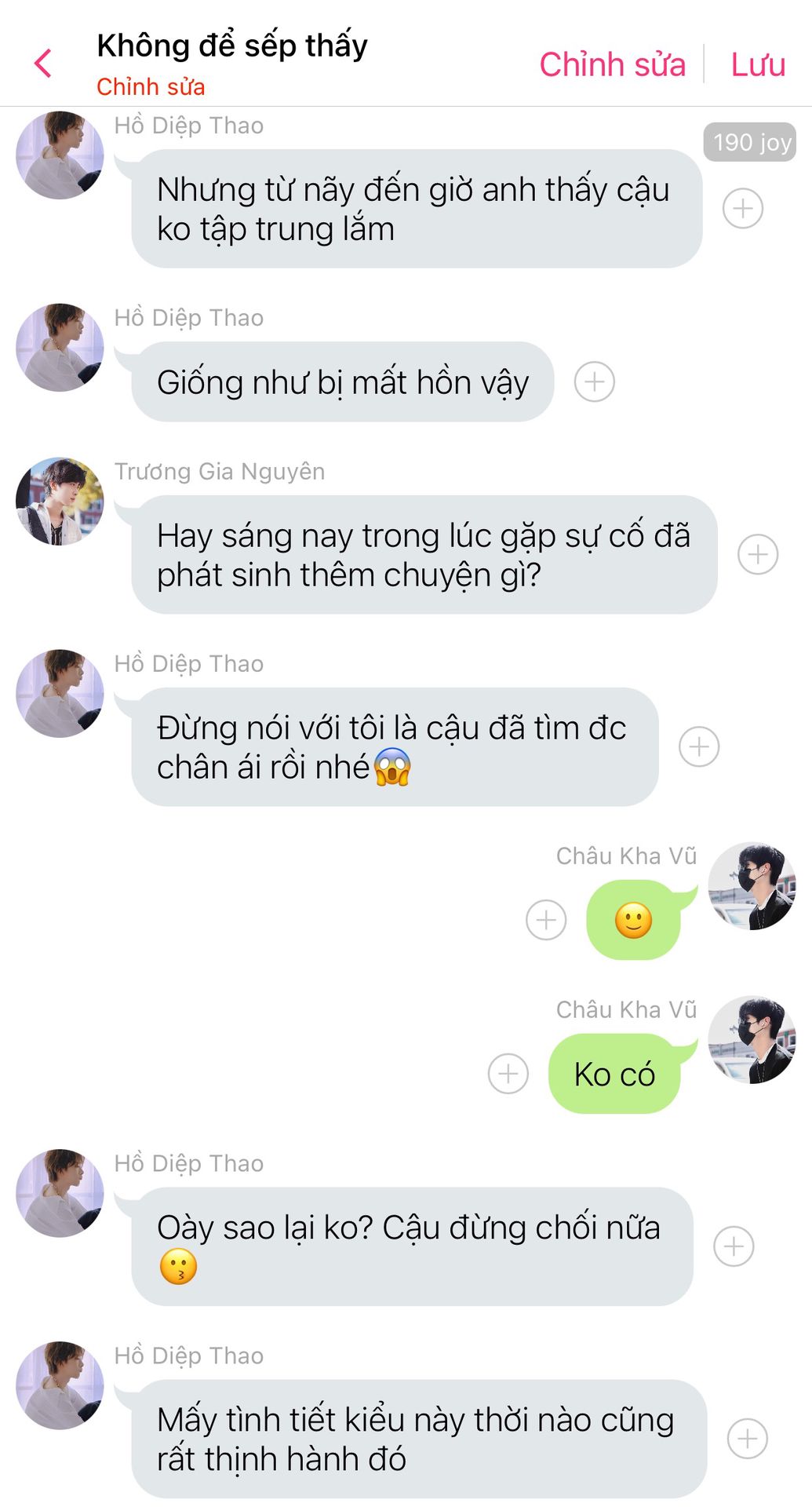The height and width of the screenshot is (1507, 812).
Task: Tap plus next to "Ko có" message
Action: [508, 1074]
